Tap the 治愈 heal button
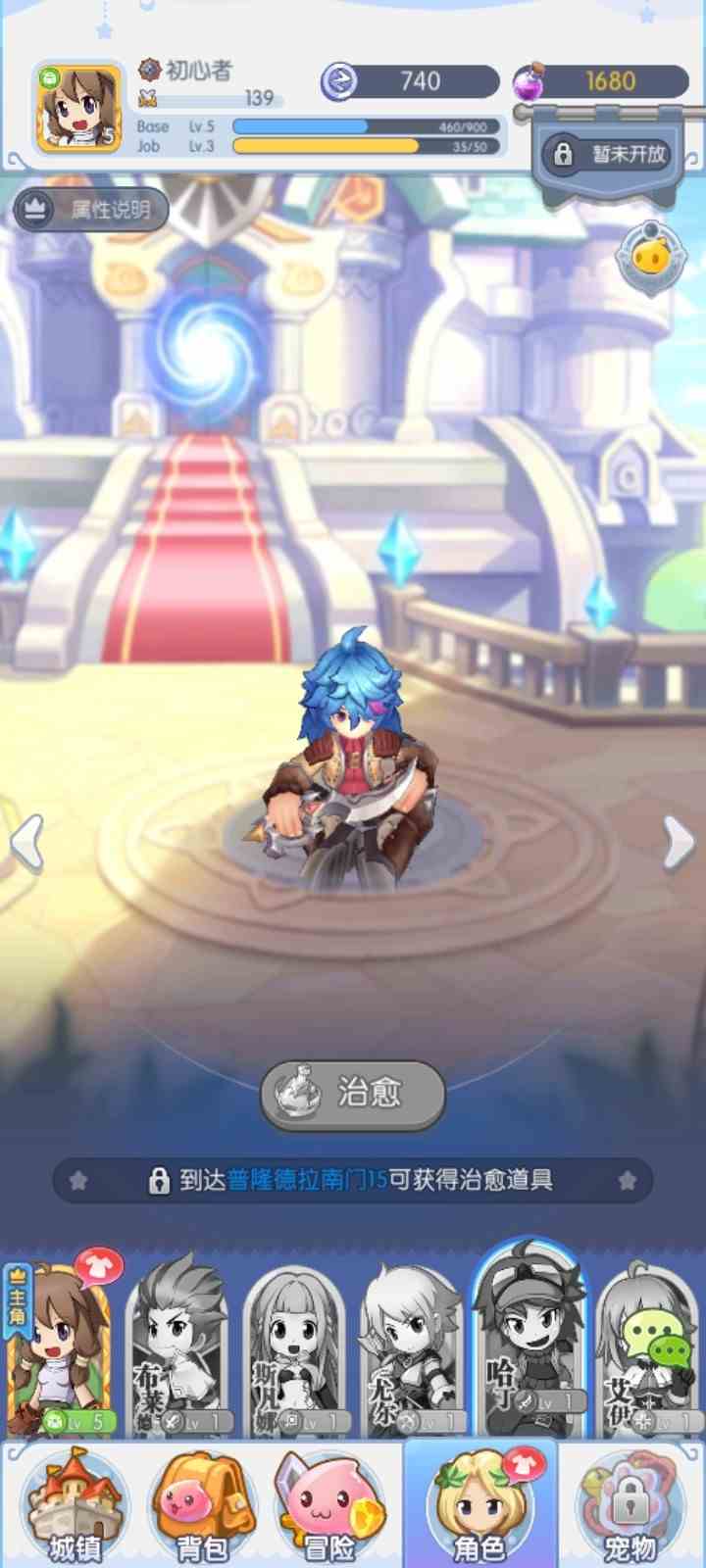Viewport: 706px width, 1568px height. pos(353,1093)
